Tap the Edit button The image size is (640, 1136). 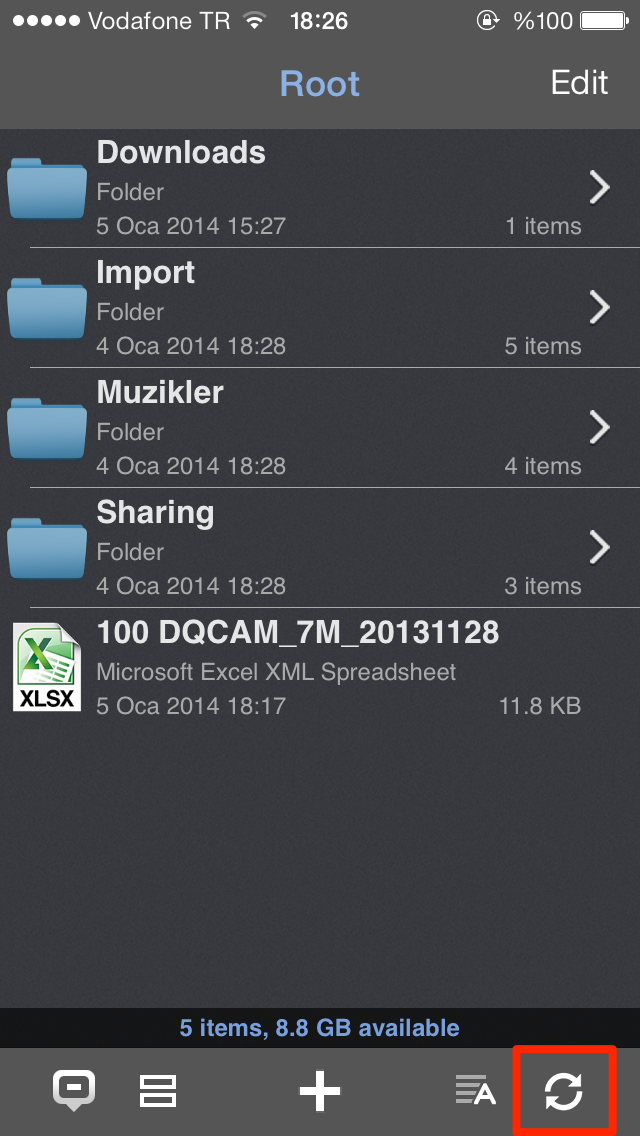coord(579,82)
